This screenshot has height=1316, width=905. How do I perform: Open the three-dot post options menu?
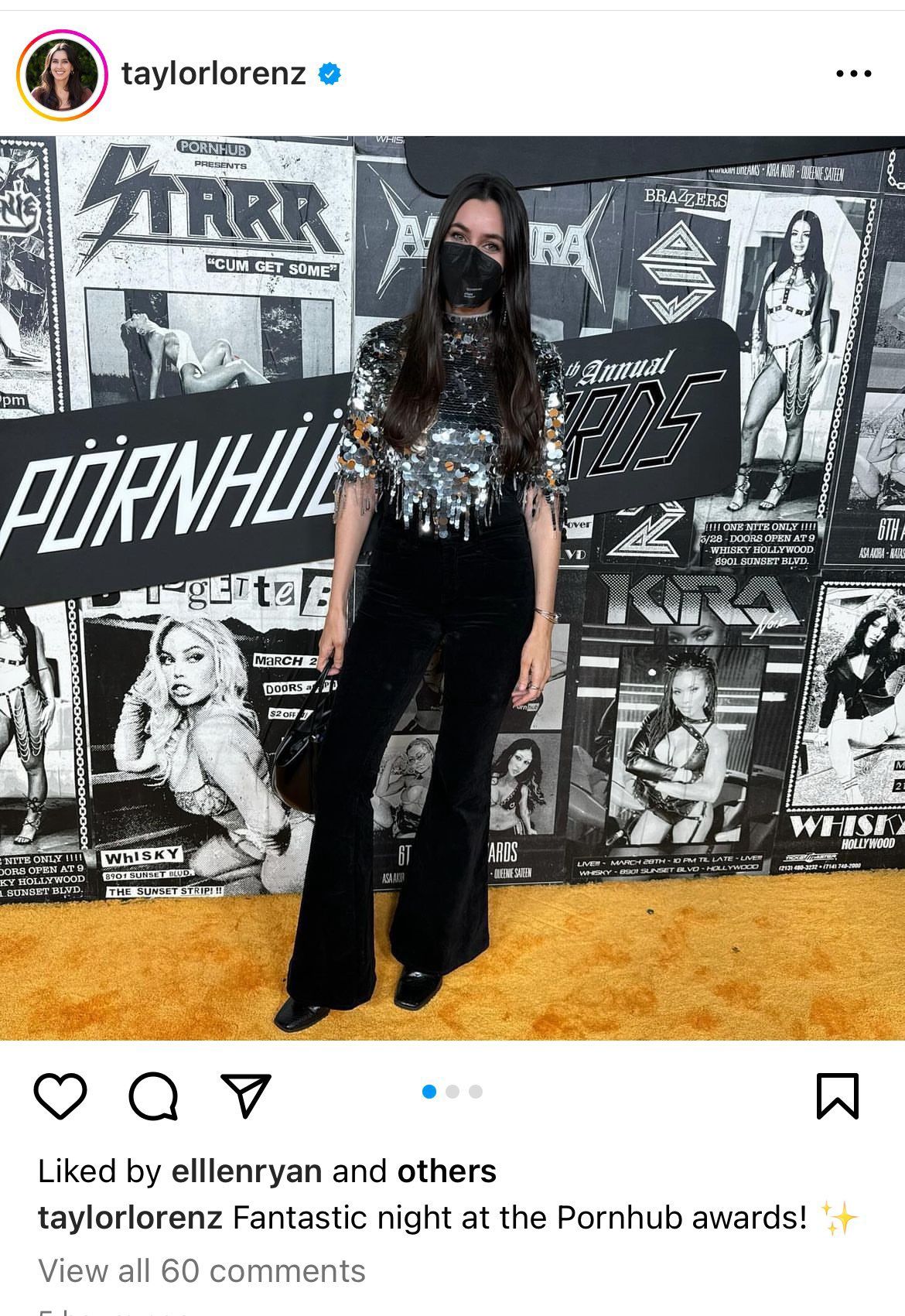(854, 74)
